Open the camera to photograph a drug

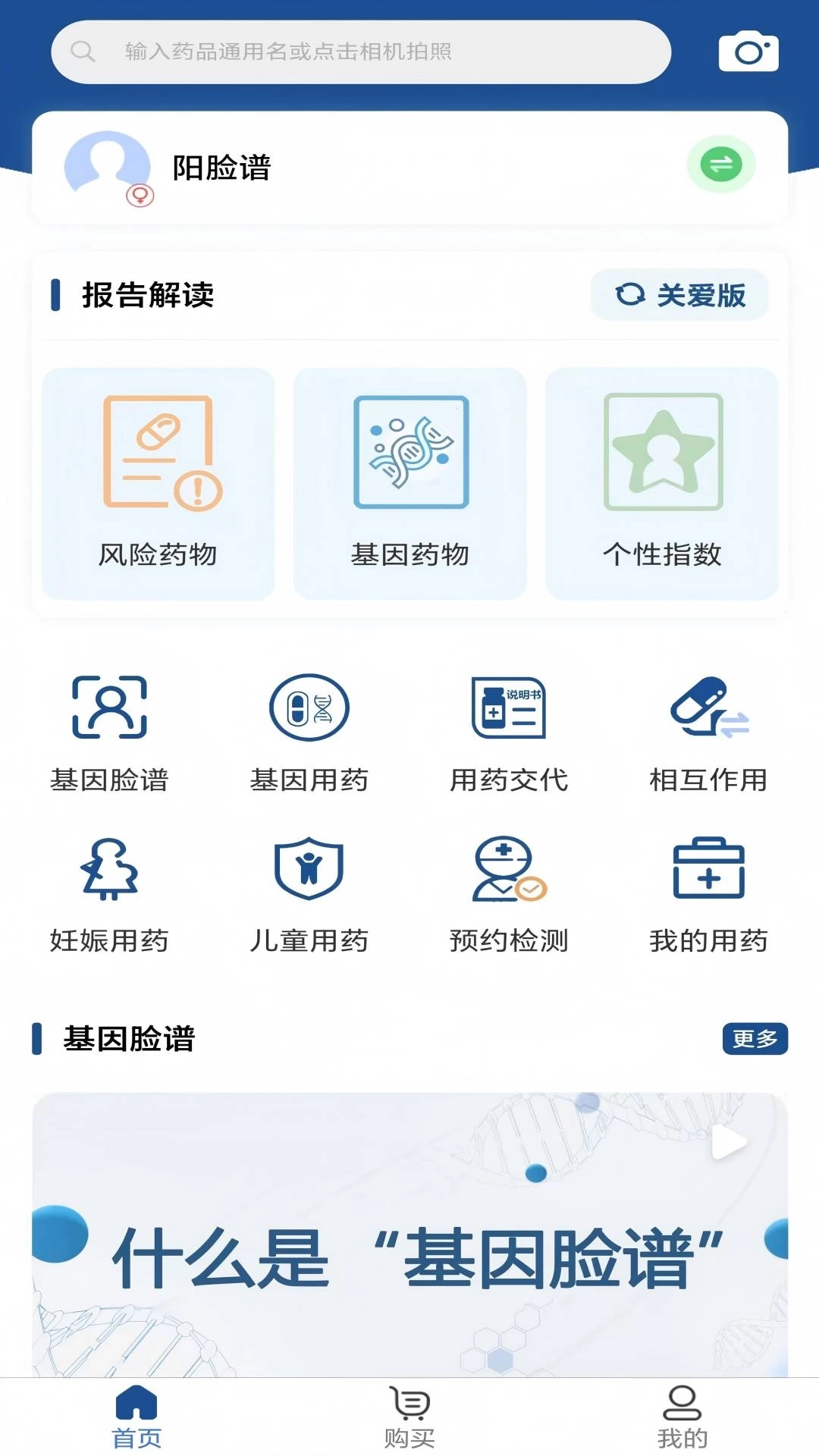(x=748, y=52)
